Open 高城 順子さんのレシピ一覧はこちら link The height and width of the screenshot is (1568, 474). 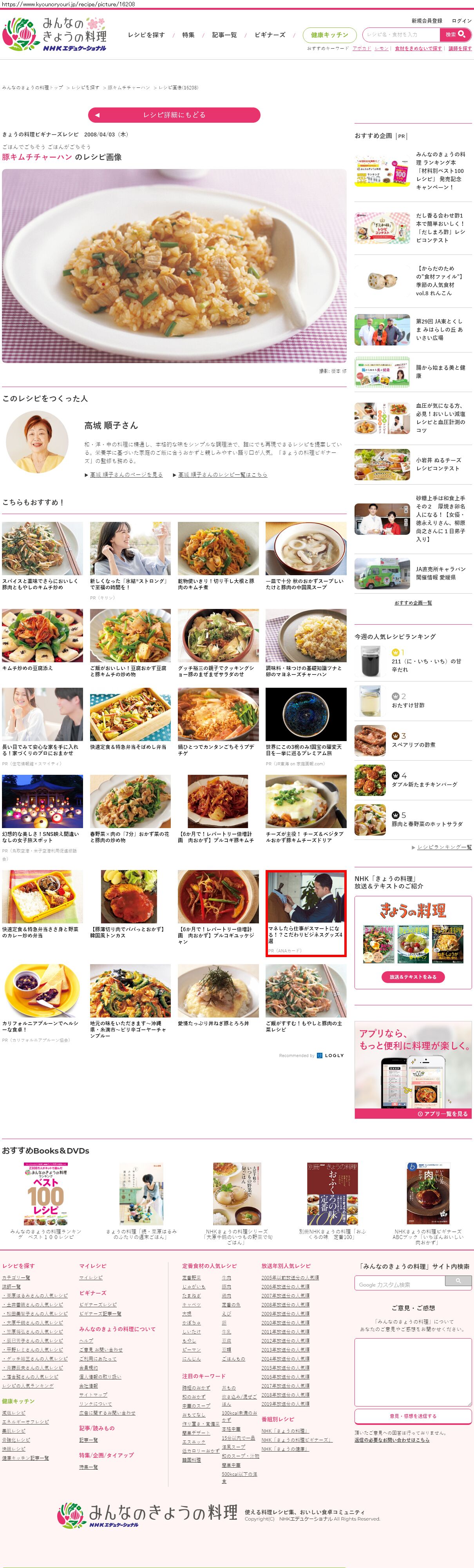point(222,475)
